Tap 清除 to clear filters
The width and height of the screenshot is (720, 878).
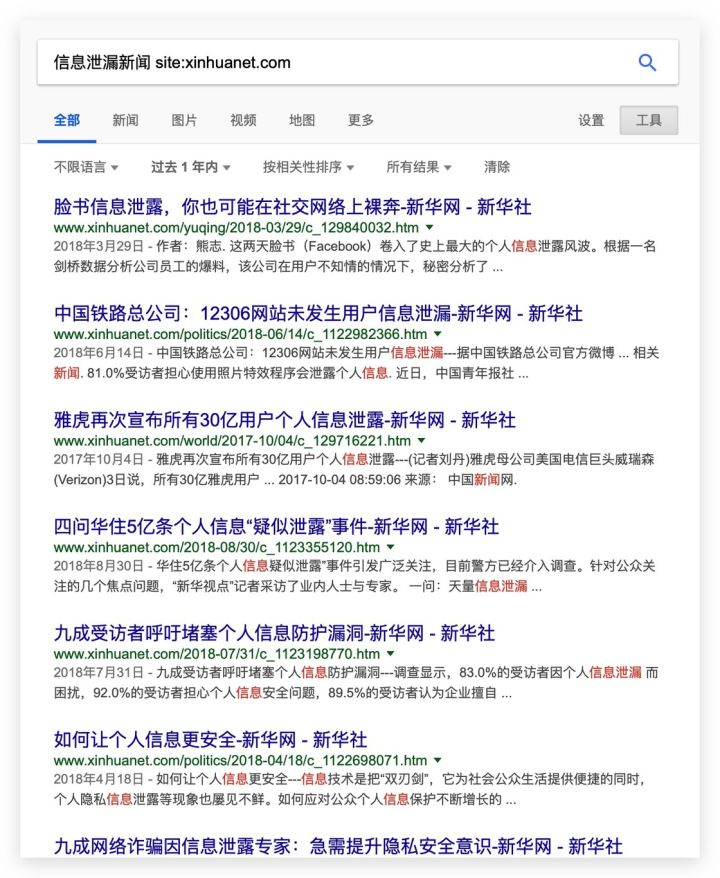pyautogui.click(x=497, y=167)
